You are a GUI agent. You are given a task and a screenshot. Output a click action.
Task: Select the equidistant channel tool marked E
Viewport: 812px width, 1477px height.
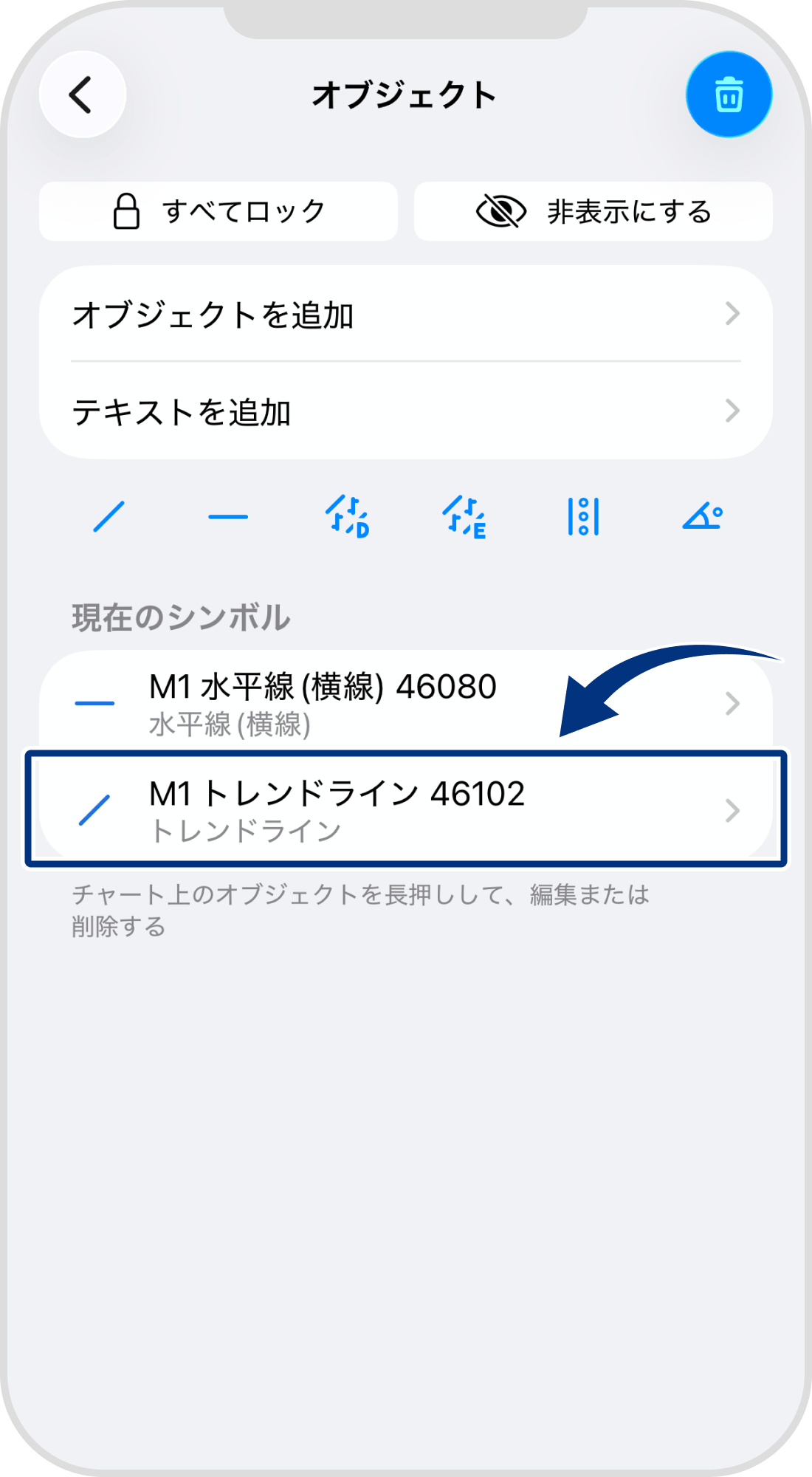pos(465,517)
